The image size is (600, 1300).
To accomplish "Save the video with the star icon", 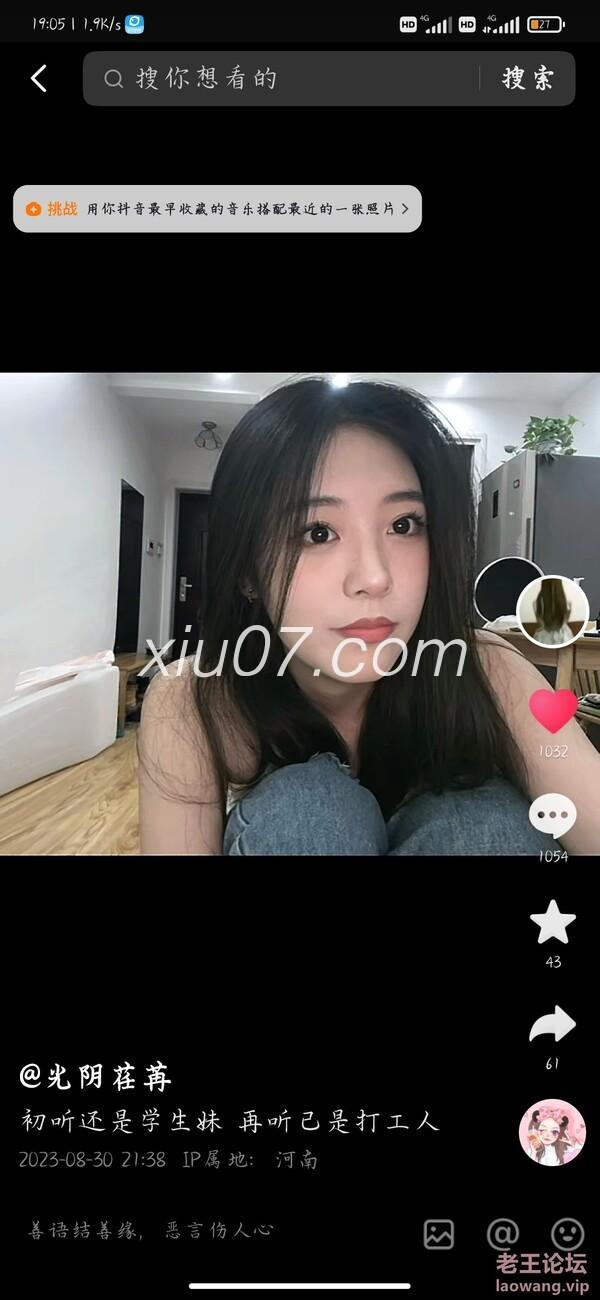I will tap(552, 923).
